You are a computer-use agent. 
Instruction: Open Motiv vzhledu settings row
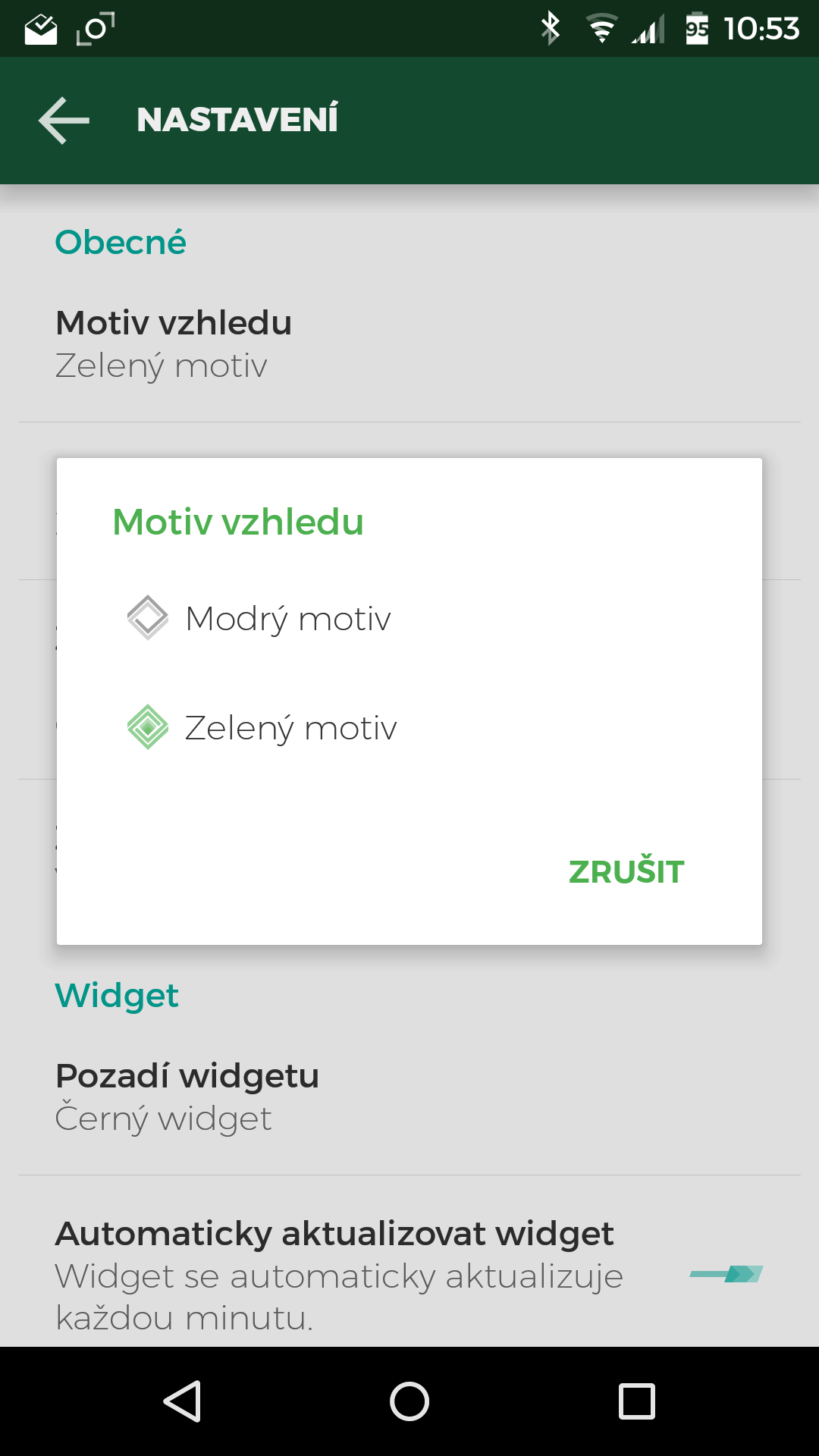click(x=174, y=344)
